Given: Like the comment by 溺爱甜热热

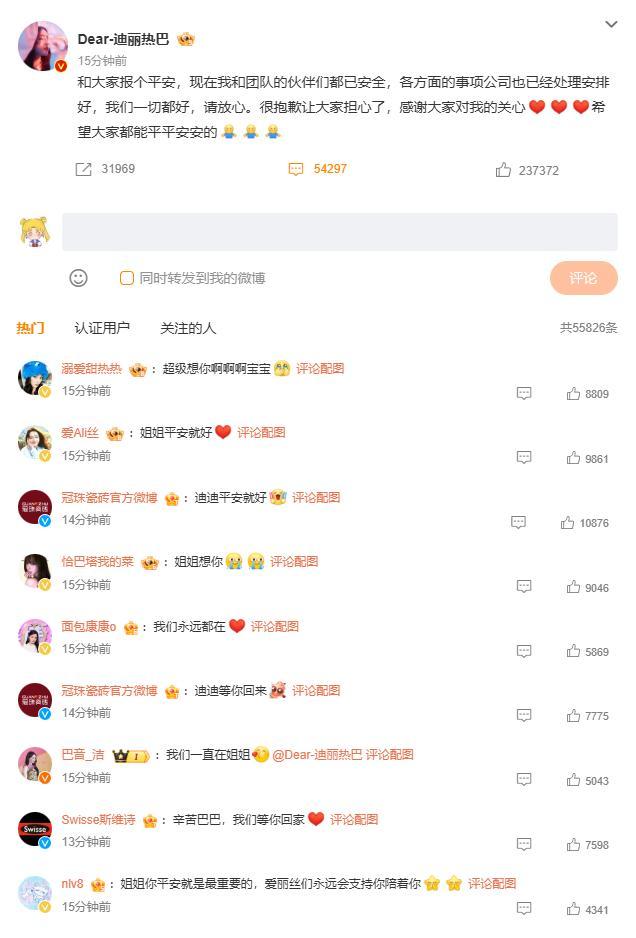Looking at the screenshot, I should [573, 394].
